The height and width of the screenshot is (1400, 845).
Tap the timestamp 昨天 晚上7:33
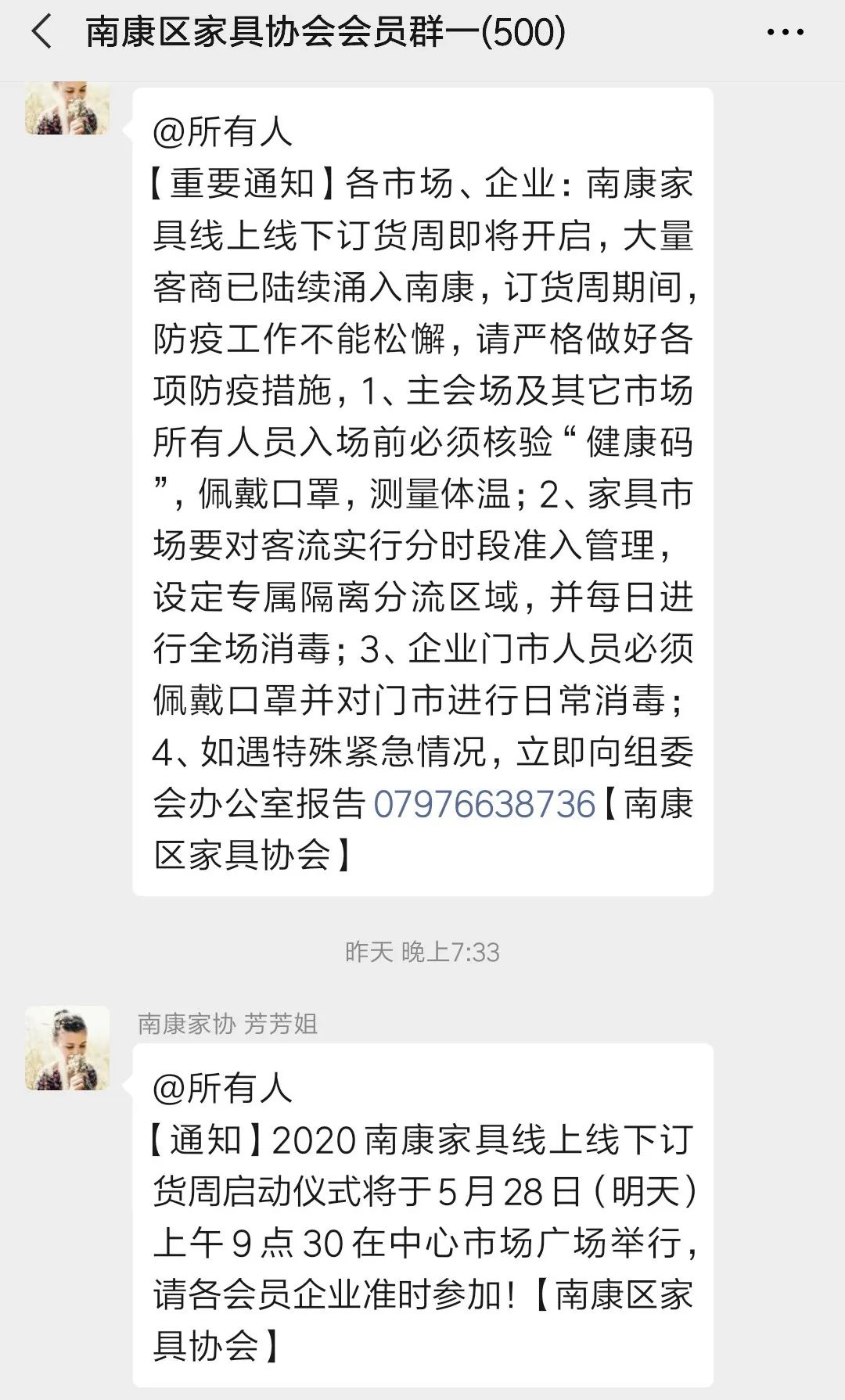point(422,950)
